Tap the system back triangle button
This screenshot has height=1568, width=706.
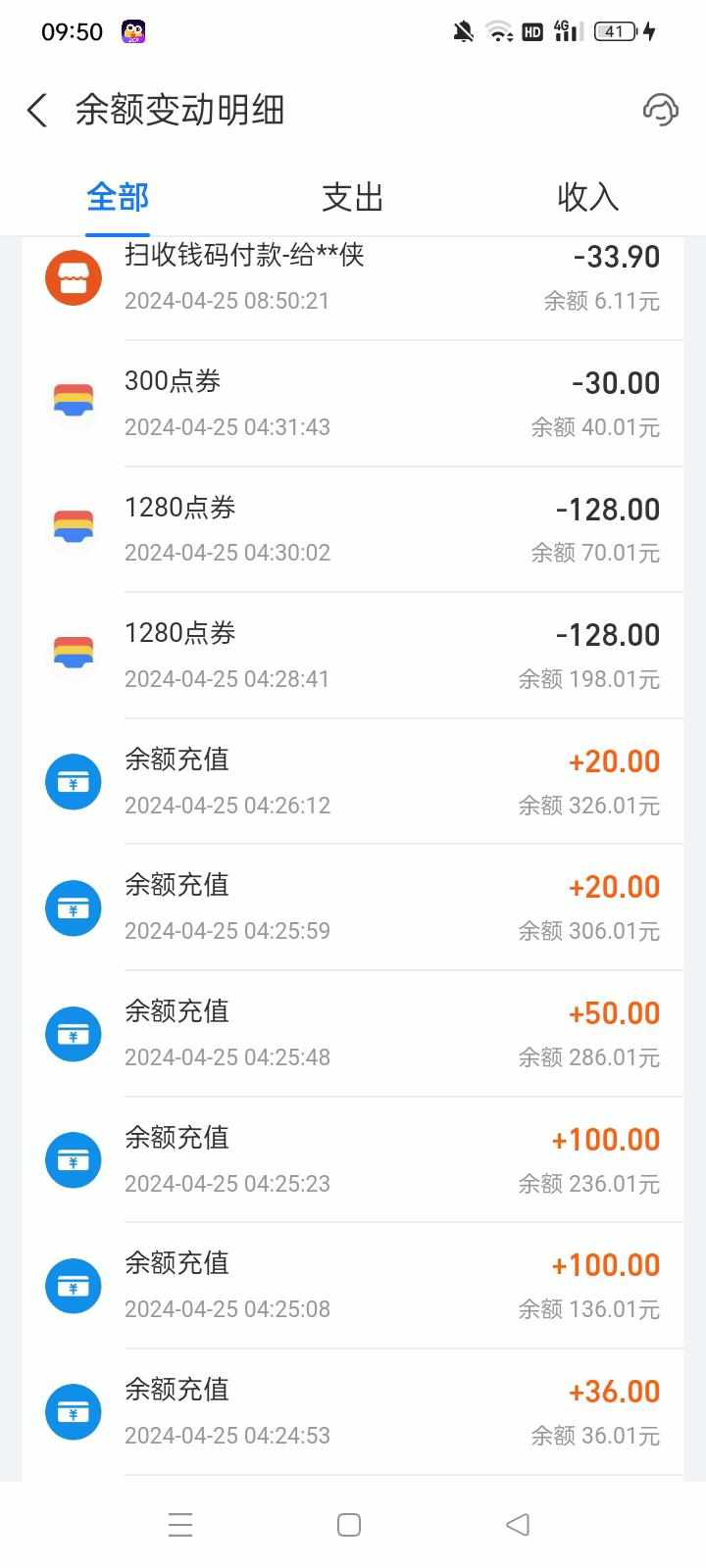tap(518, 1525)
